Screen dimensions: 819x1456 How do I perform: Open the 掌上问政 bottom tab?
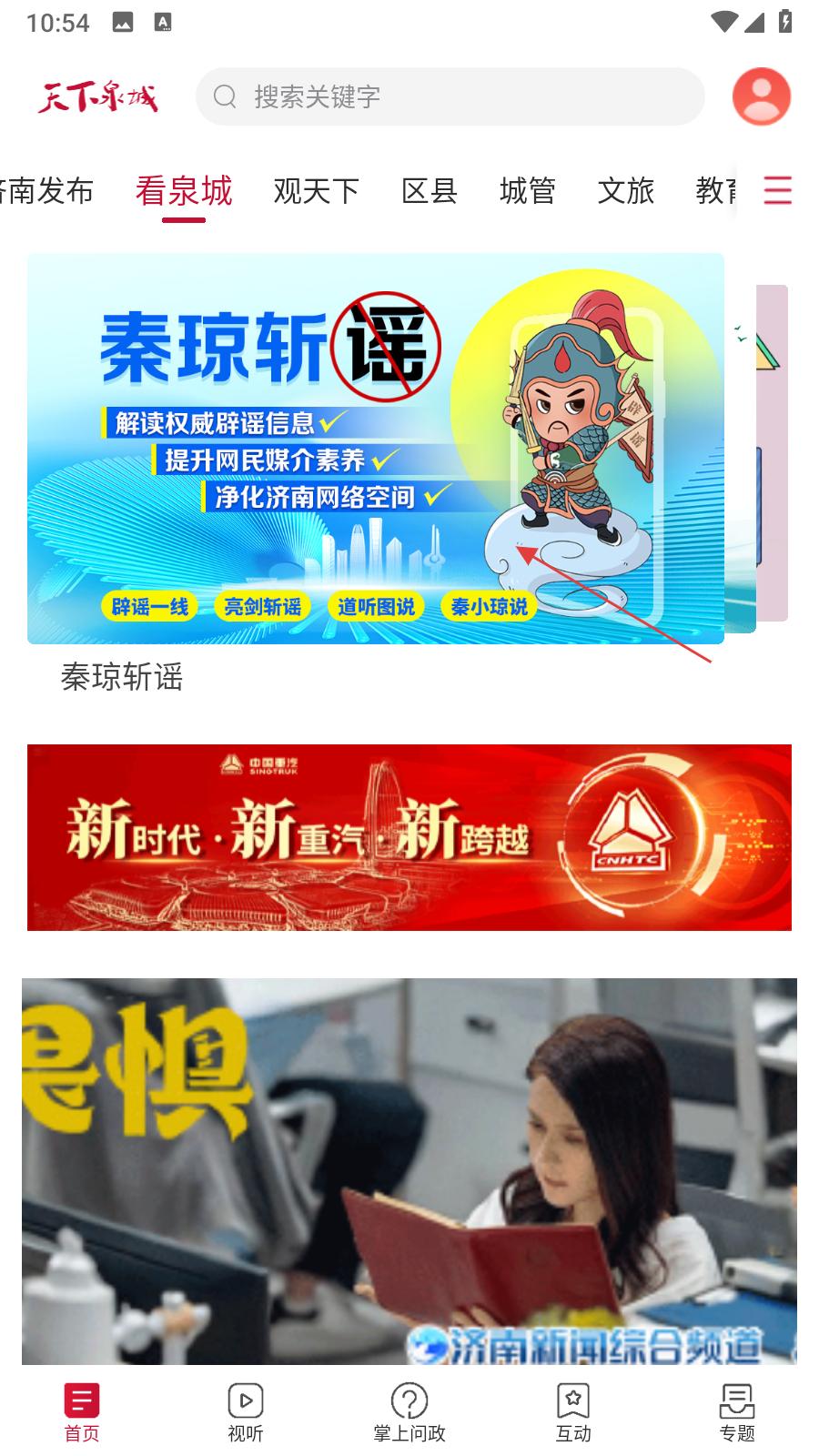tap(409, 1411)
